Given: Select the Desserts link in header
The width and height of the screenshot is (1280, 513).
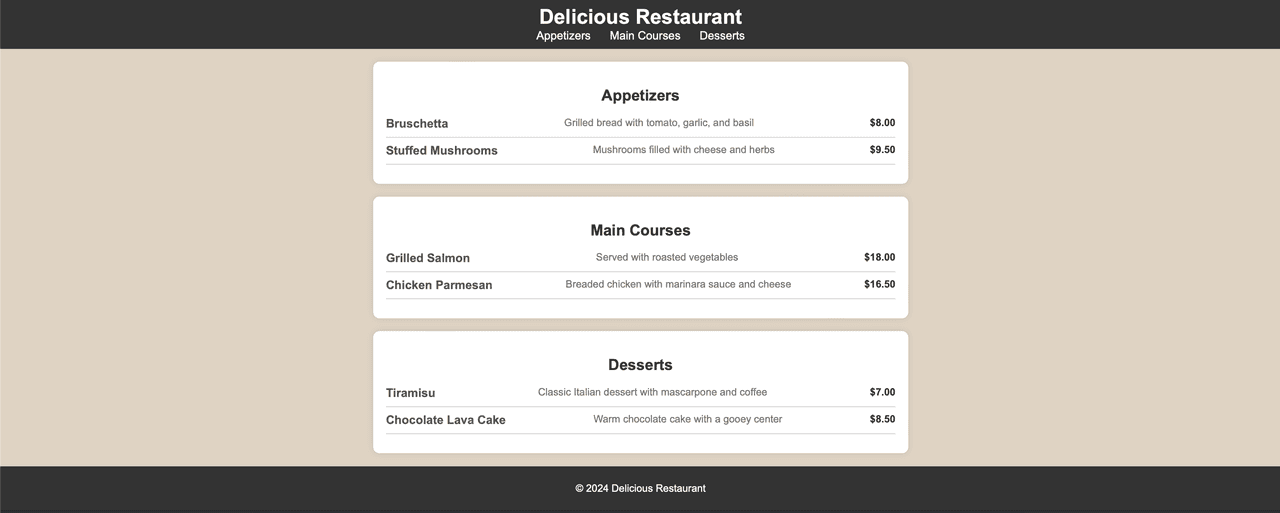Looking at the screenshot, I should 721,36.
